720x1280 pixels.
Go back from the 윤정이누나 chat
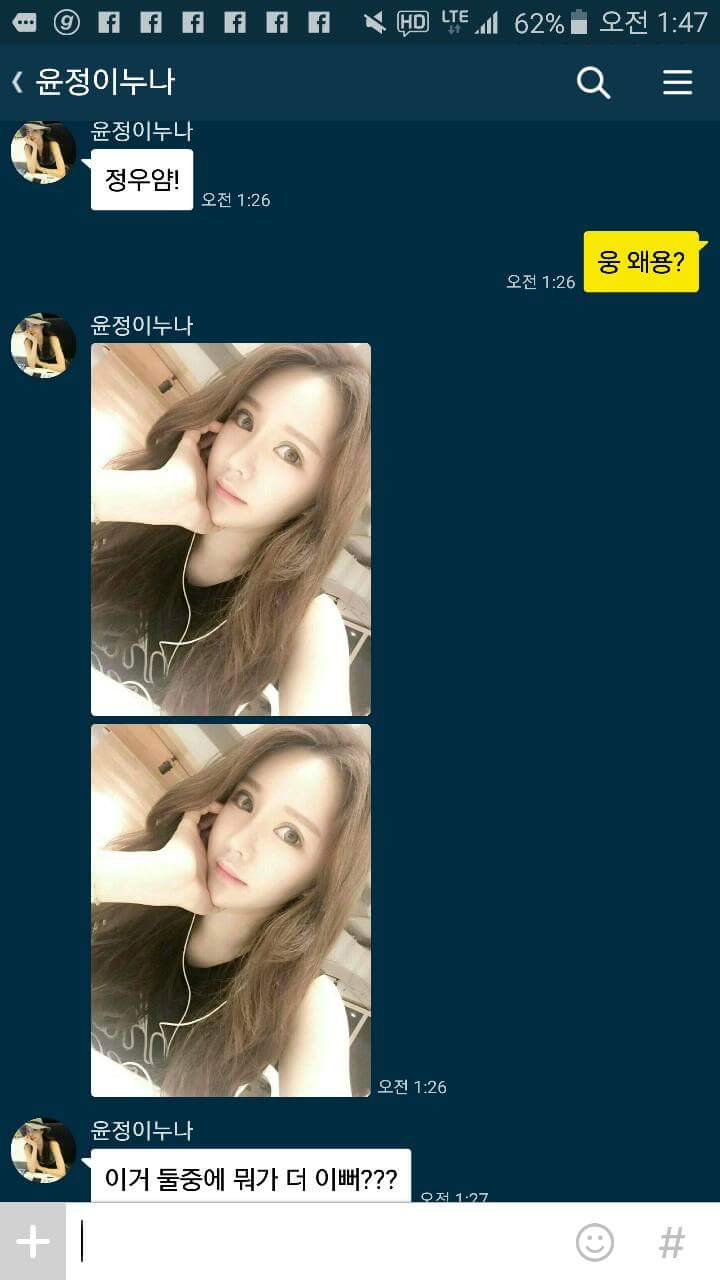point(18,82)
